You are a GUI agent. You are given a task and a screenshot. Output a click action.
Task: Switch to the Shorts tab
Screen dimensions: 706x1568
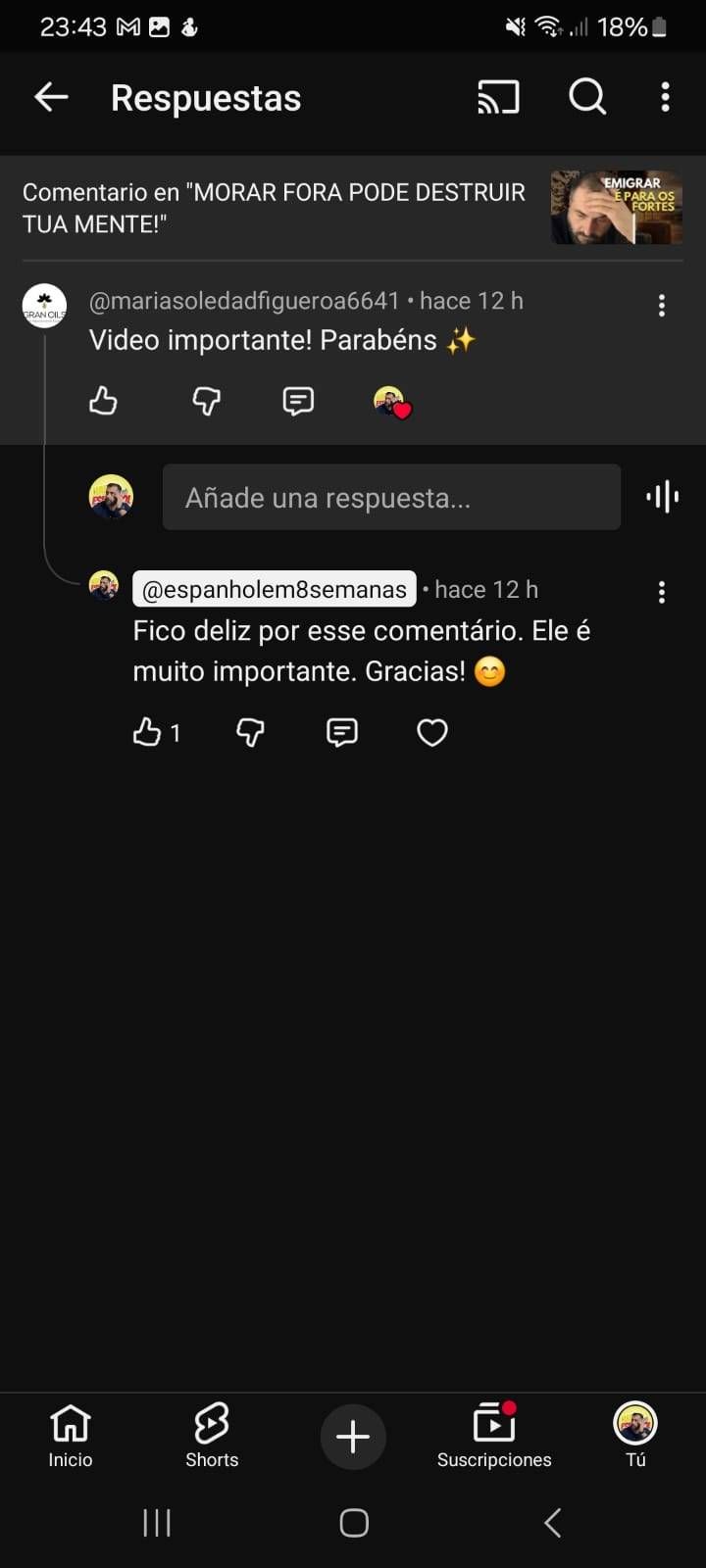(212, 1435)
